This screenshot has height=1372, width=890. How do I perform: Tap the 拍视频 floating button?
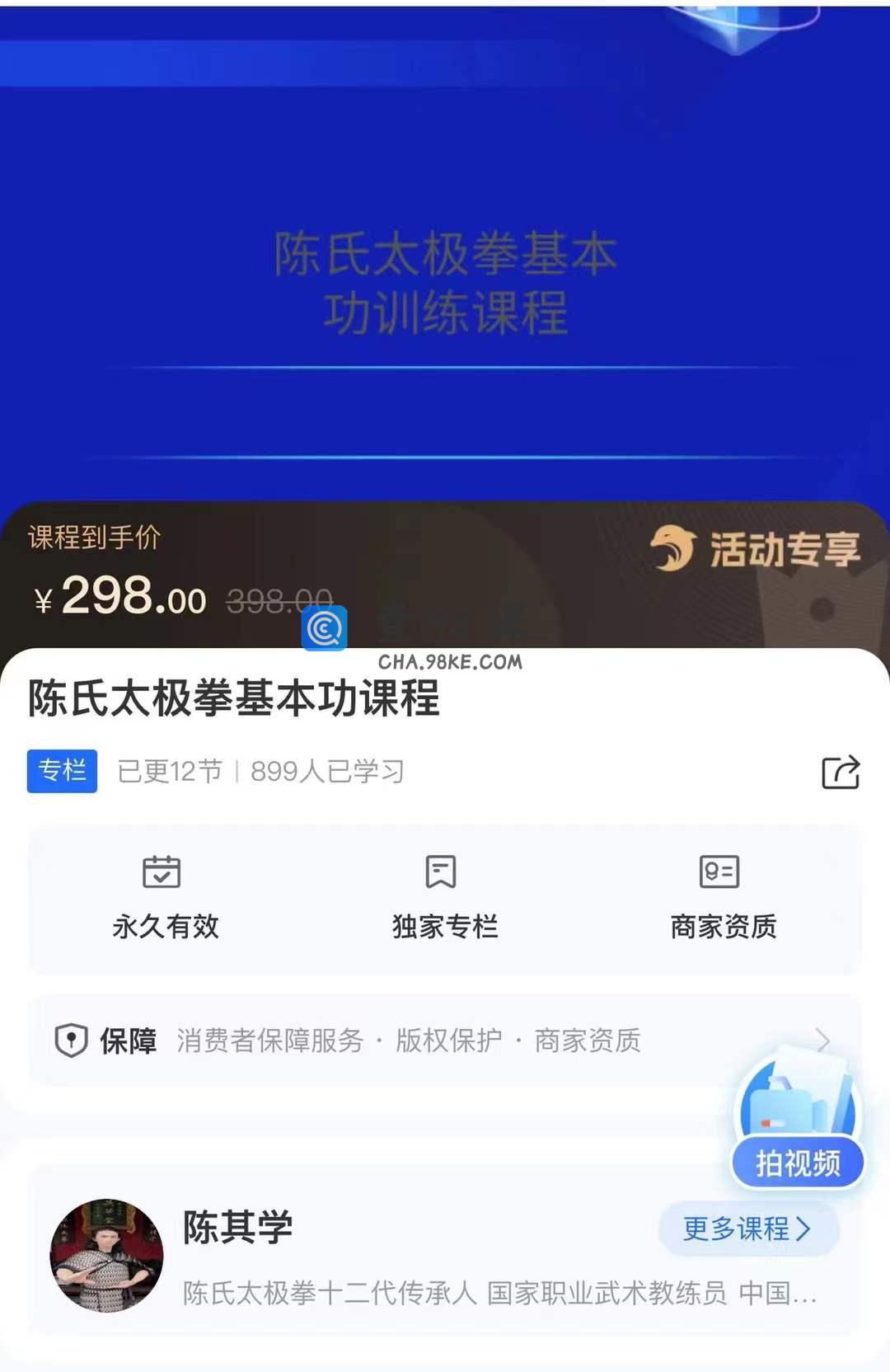(x=797, y=1163)
